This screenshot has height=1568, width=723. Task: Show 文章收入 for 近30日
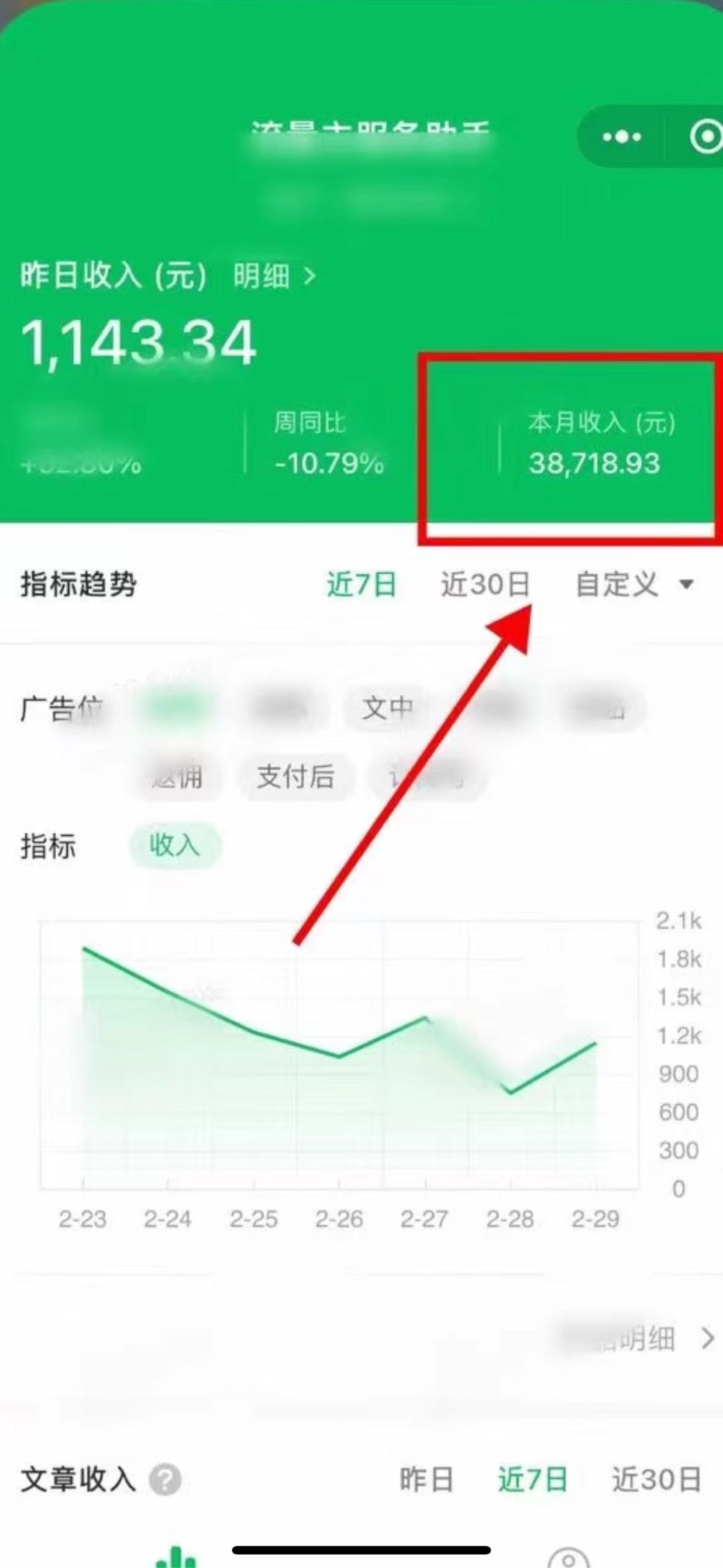click(x=656, y=1480)
